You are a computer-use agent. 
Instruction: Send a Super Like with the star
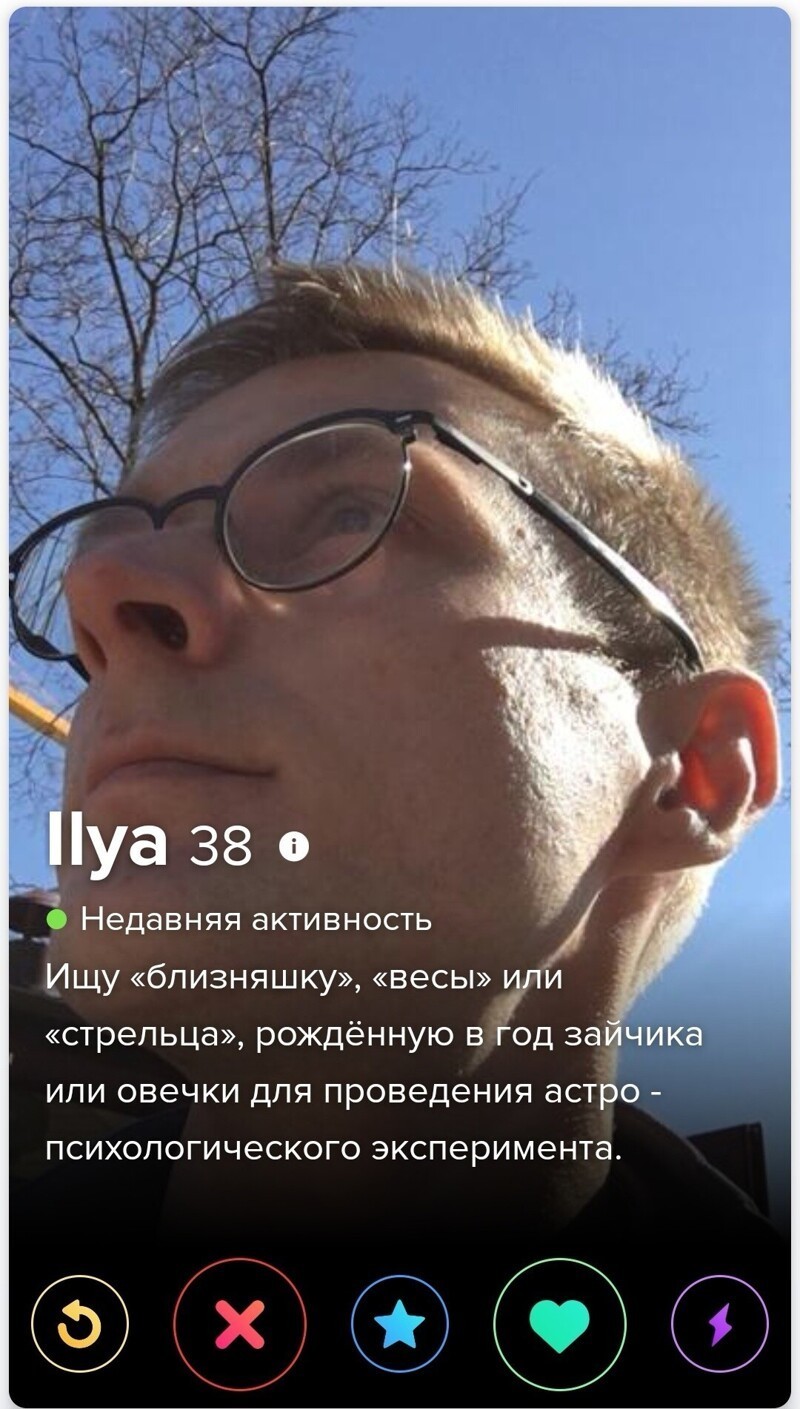(400, 1325)
